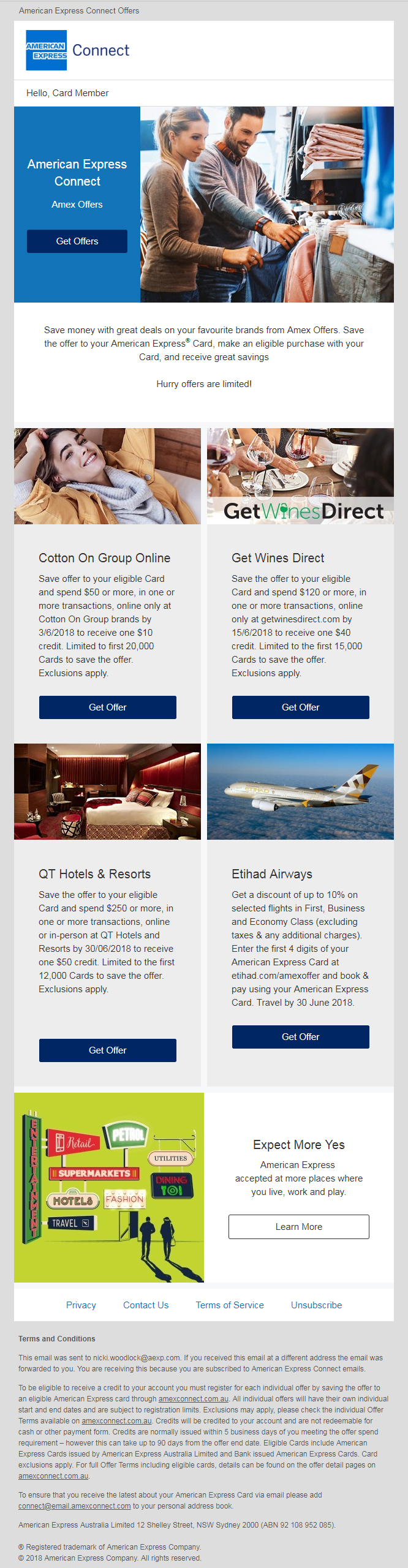Tap Learn More under Expect More Yes

pyautogui.click(x=299, y=1227)
